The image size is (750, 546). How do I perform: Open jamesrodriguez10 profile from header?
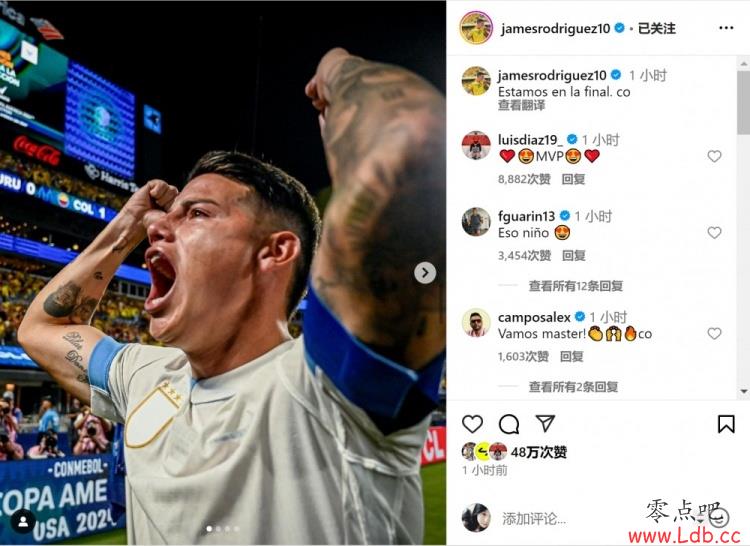click(554, 28)
